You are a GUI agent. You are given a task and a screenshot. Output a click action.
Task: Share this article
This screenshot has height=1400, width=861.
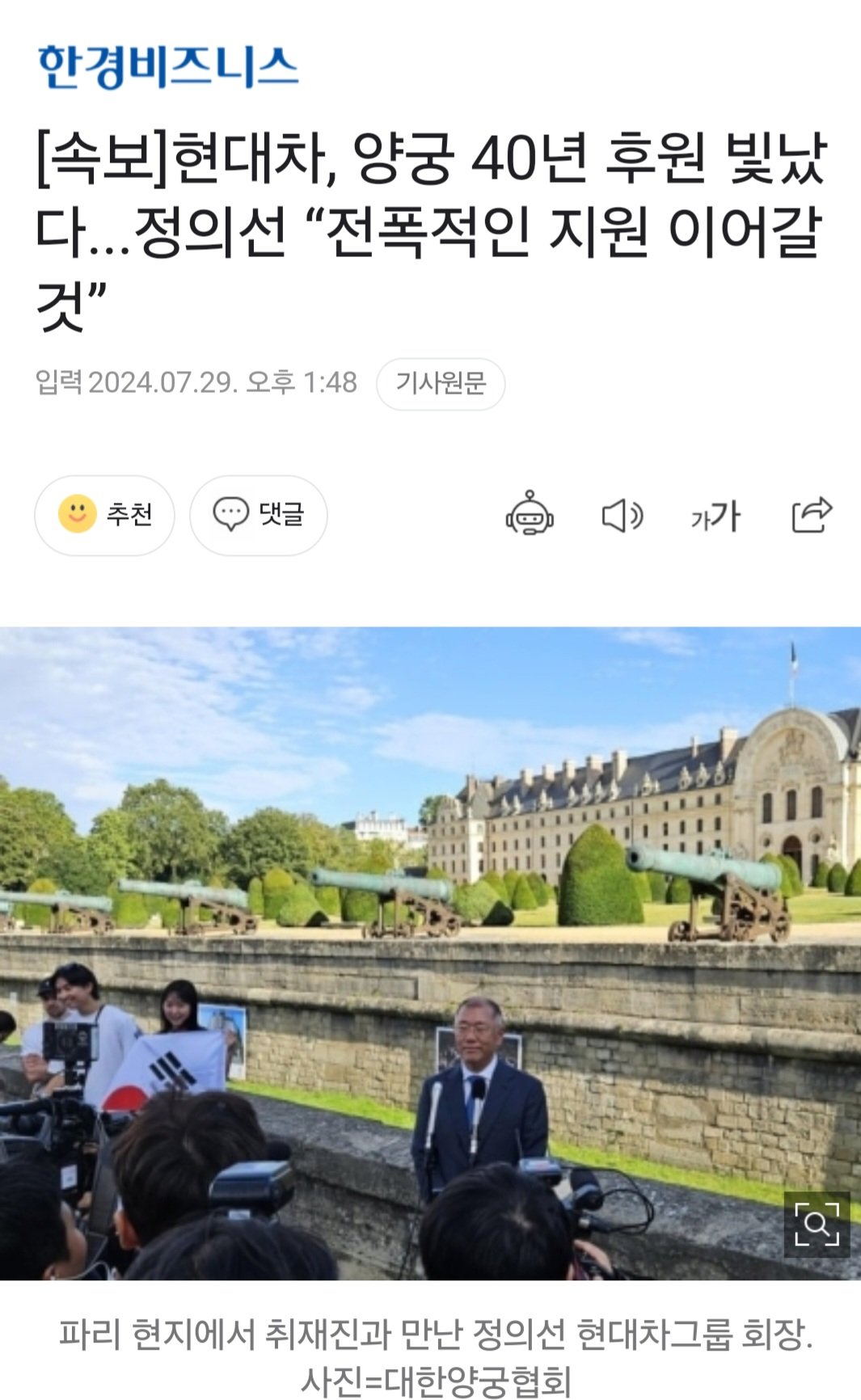point(811,515)
